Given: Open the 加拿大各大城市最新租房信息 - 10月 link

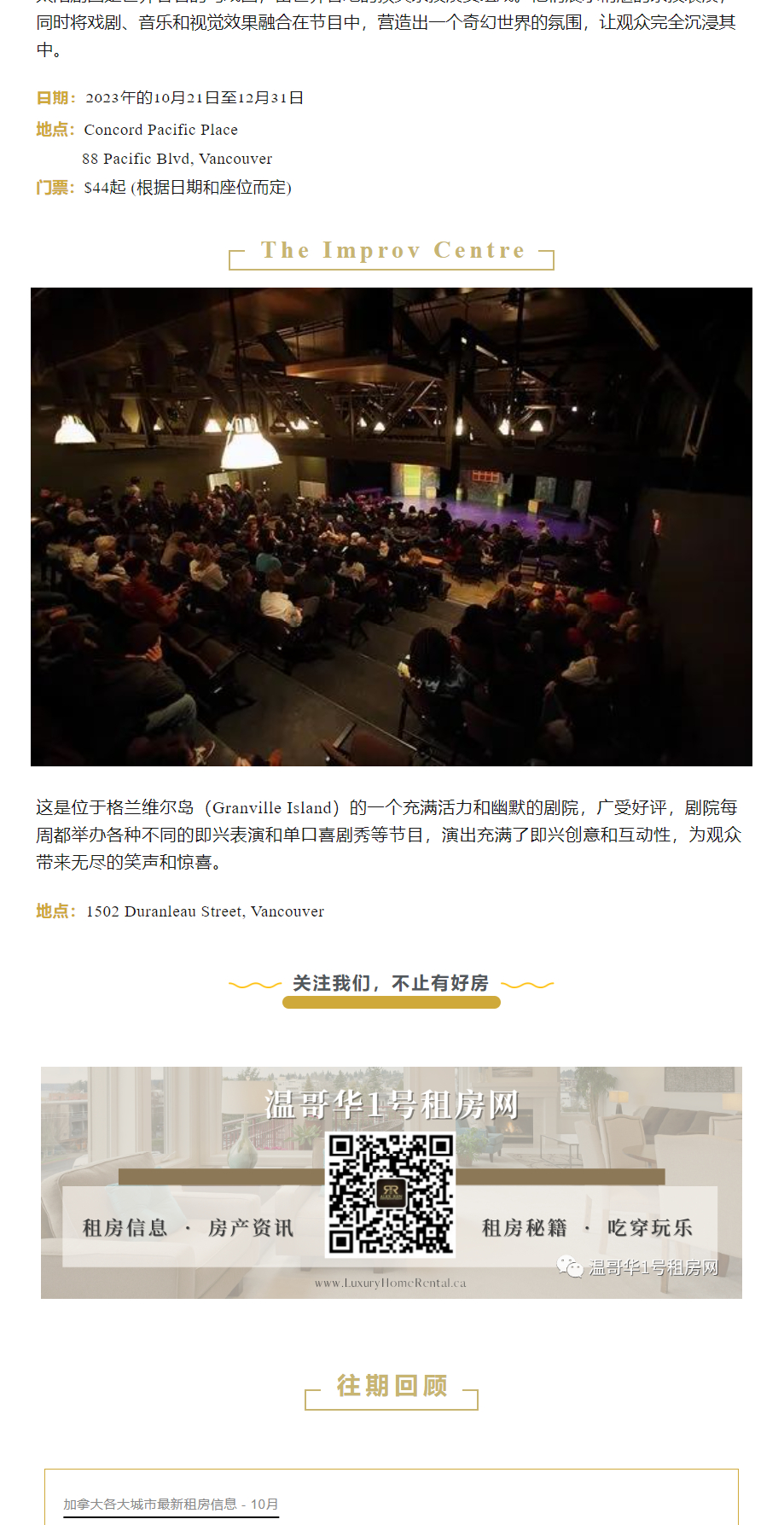Looking at the screenshot, I should tap(171, 1504).
